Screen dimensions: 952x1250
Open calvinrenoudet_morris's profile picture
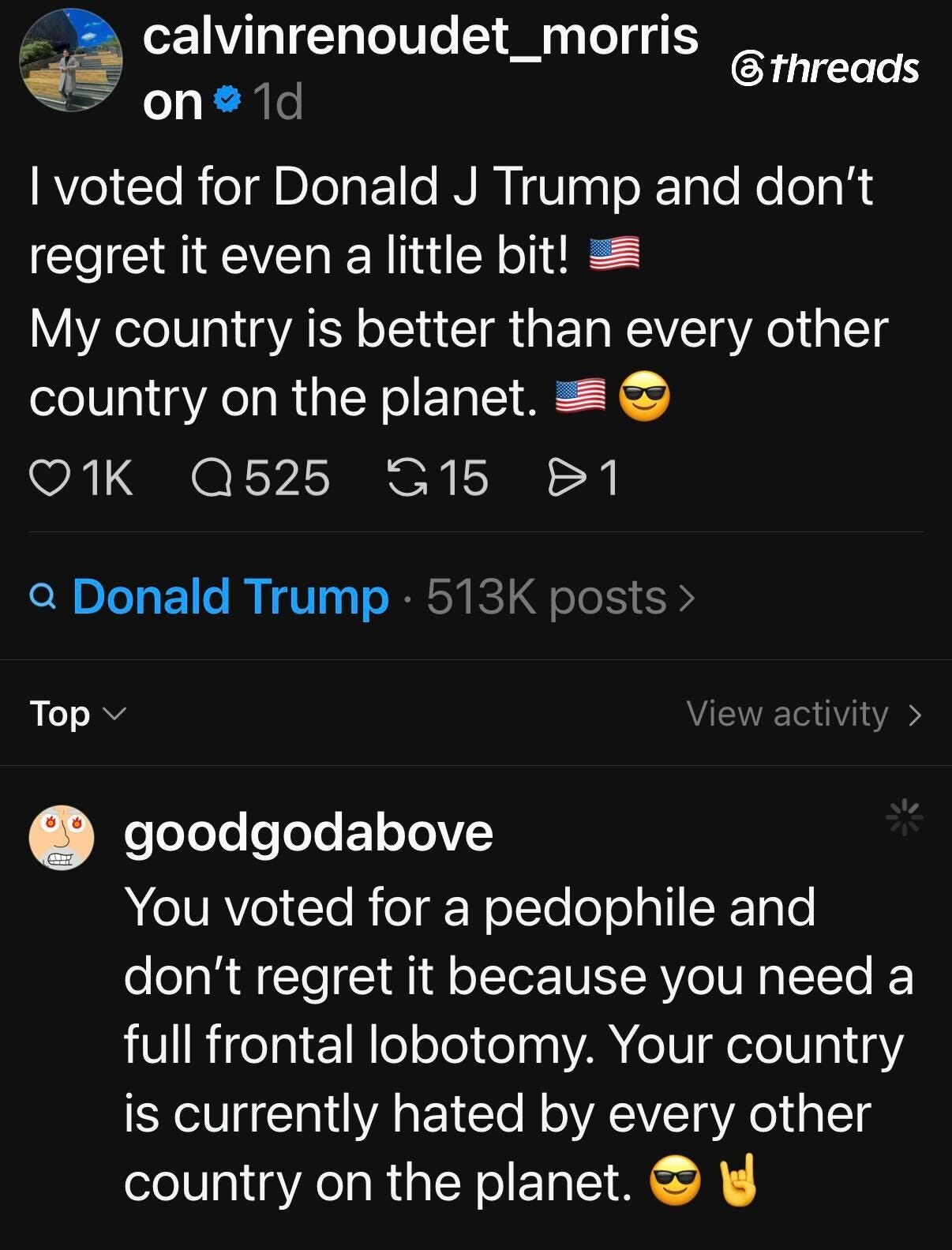(71, 61)
